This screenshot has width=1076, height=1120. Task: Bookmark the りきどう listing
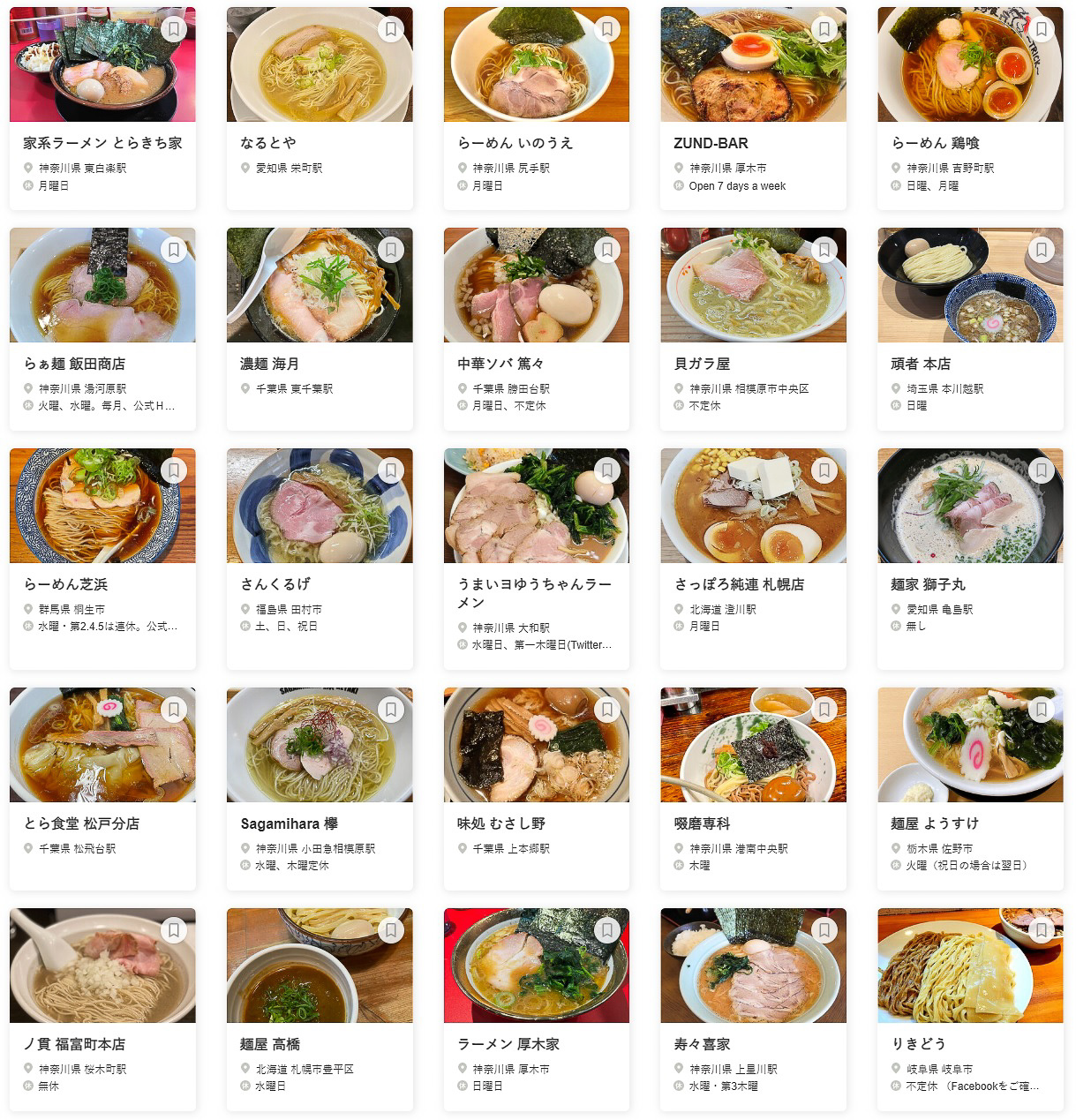pyautogui.click(x=1040, y=929)
